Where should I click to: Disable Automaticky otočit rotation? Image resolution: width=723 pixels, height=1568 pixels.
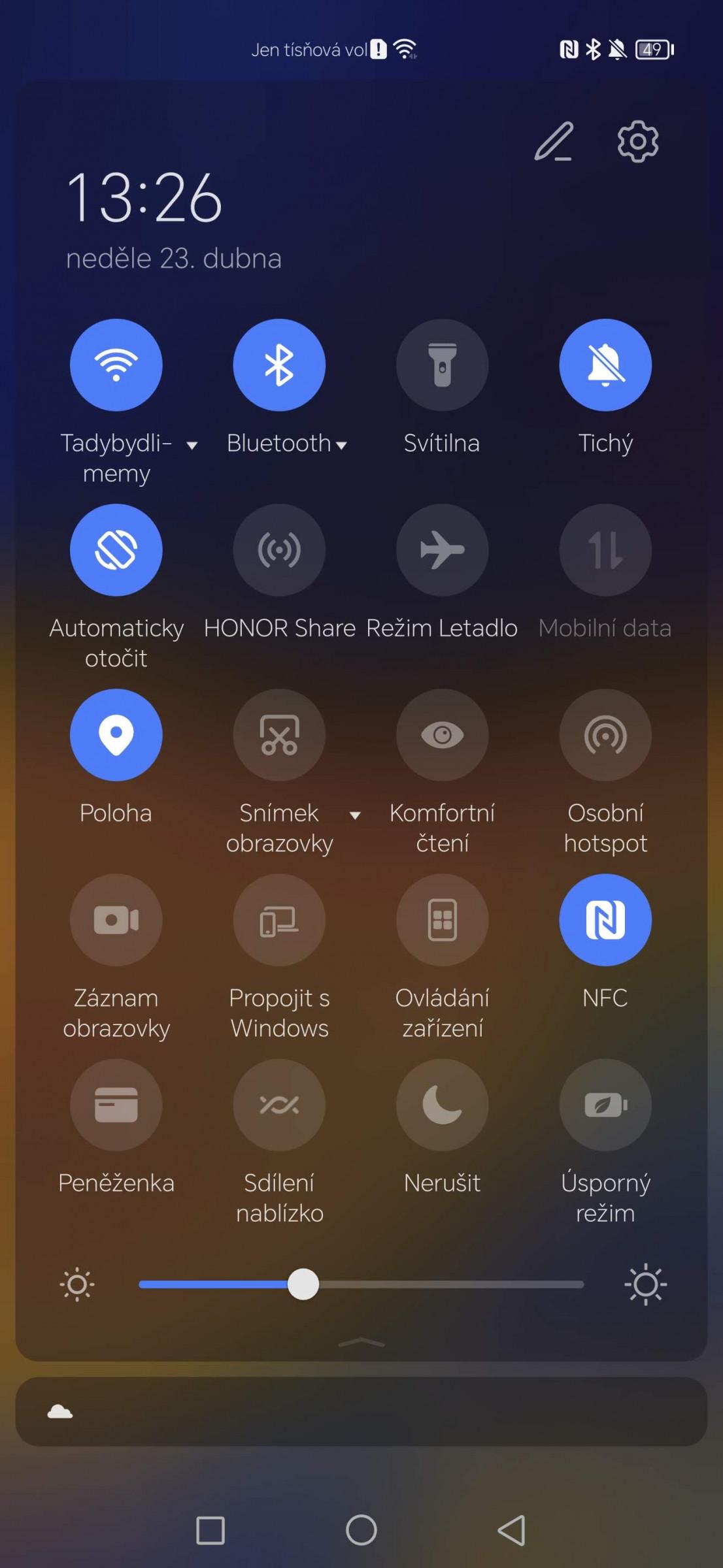coord(116,549)
